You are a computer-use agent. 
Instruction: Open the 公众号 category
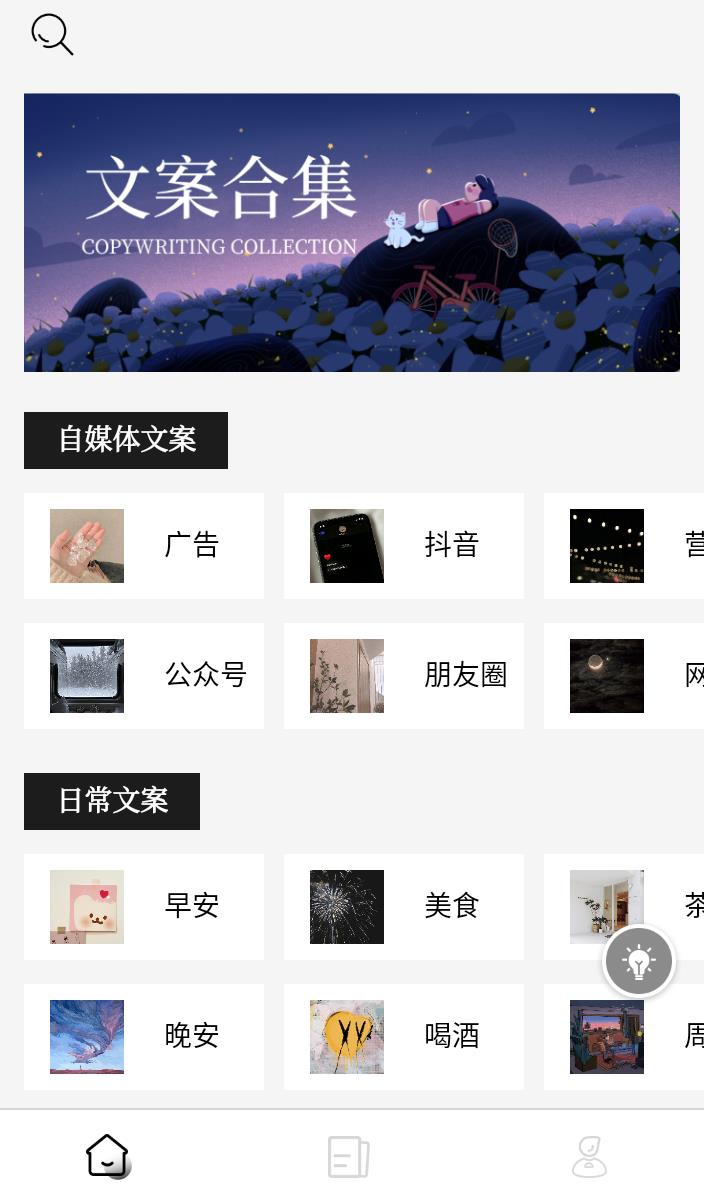point(144,676)
